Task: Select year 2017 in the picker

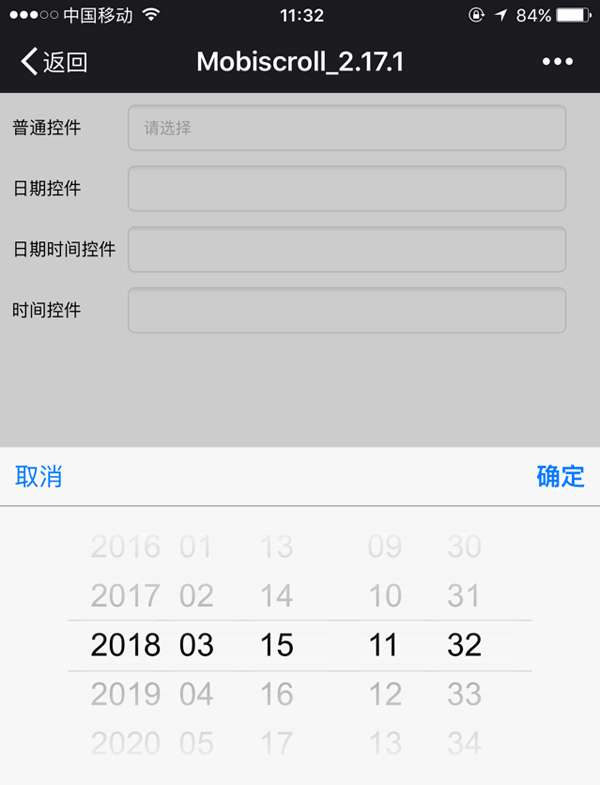Action: [x=125, y=596]
